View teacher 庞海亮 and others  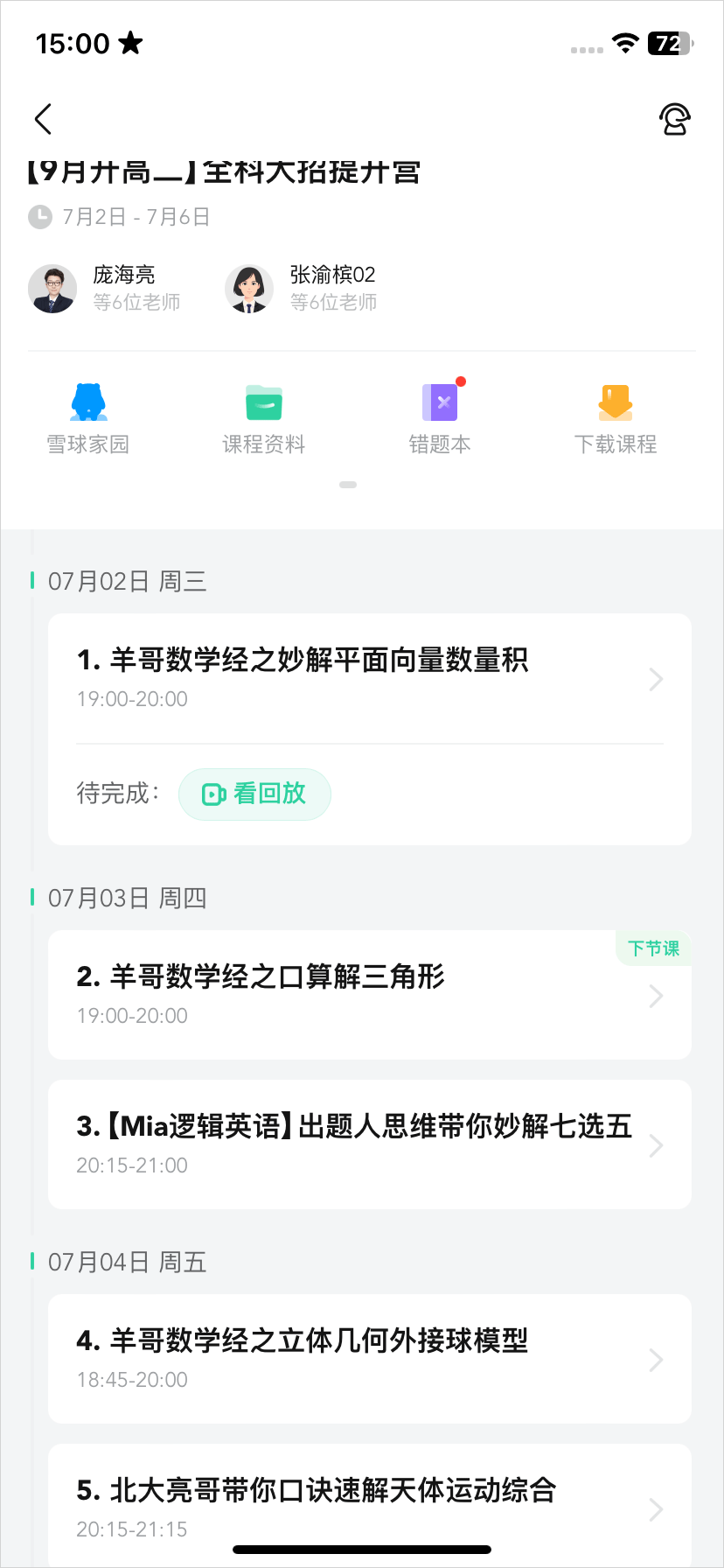pos(105,289)
